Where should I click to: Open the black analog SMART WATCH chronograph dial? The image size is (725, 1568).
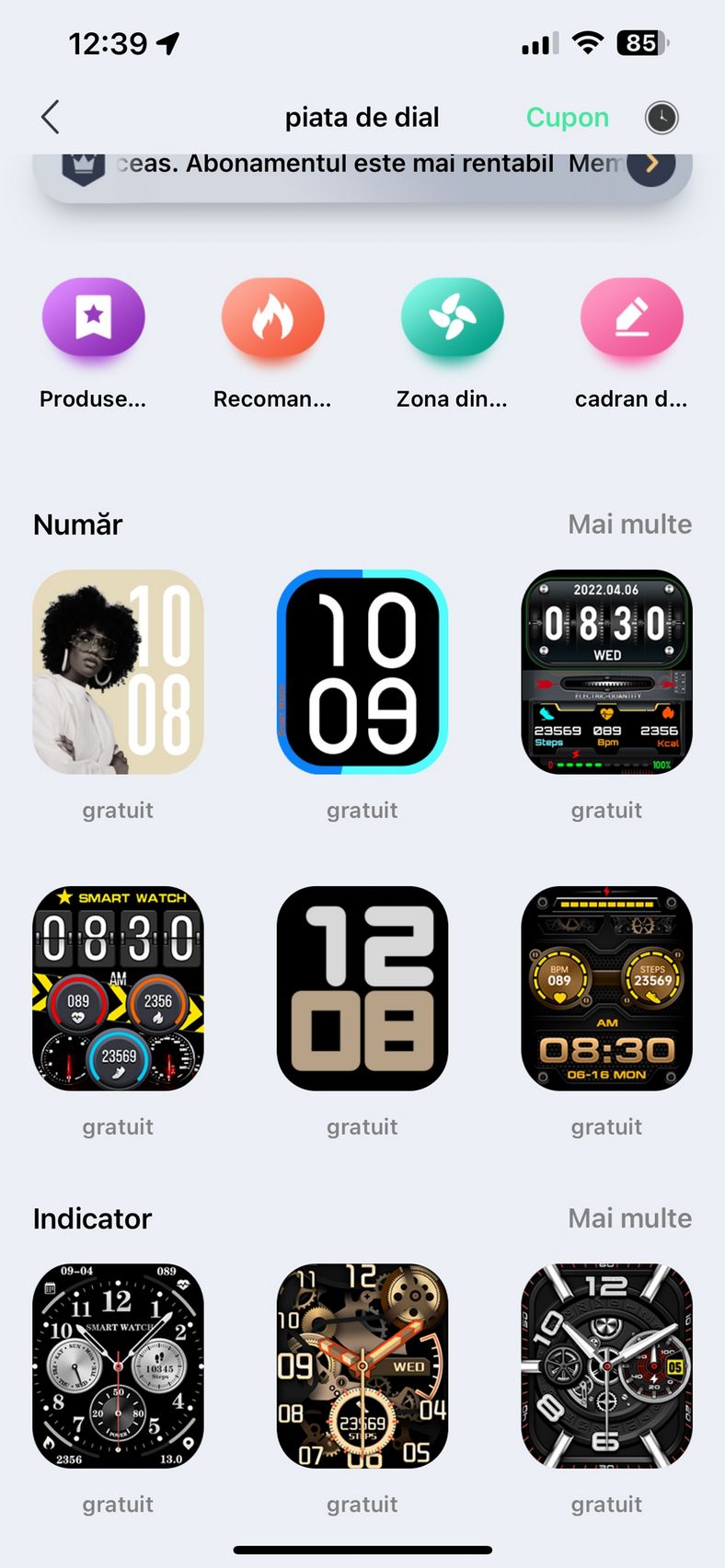(x=118, y=1366)
